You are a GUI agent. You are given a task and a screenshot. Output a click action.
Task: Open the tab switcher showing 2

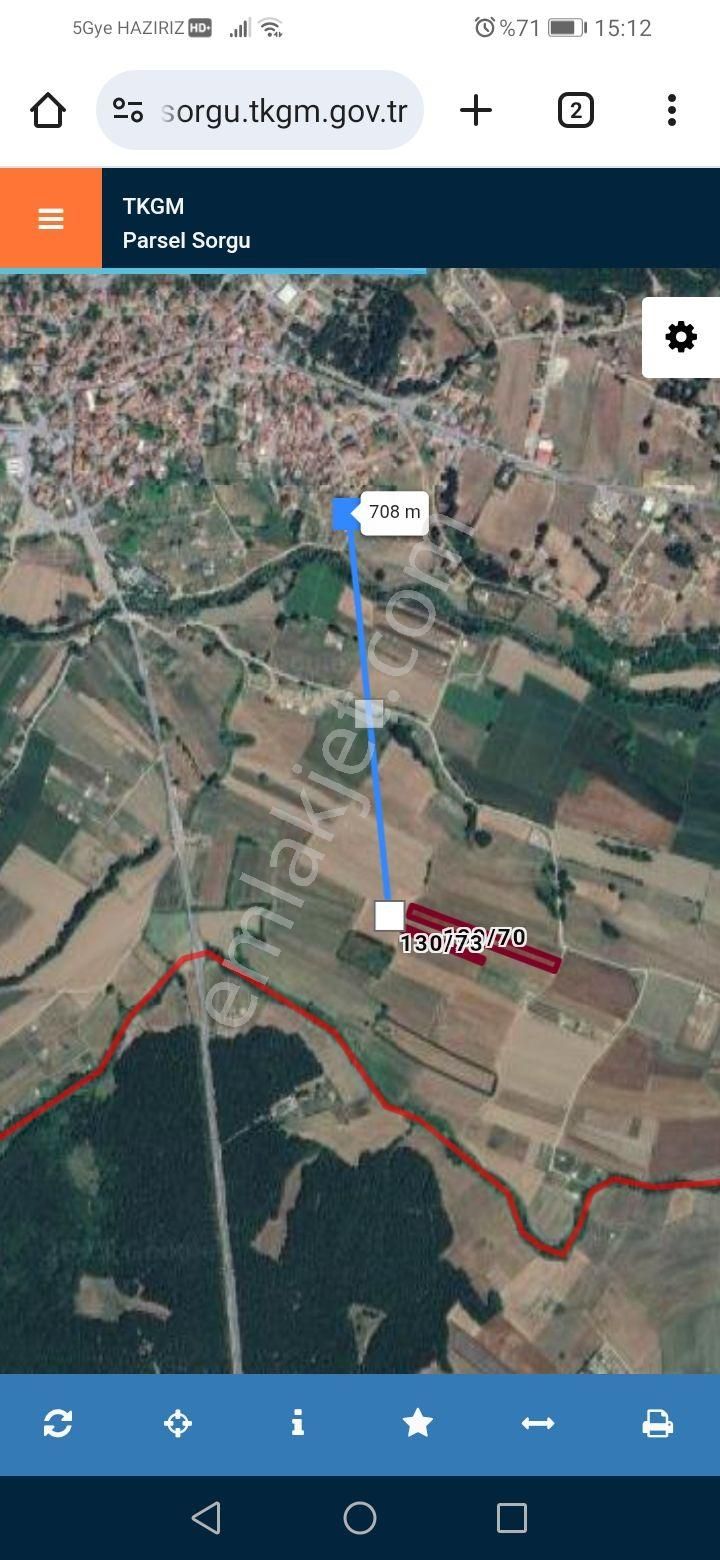(575, 110)
